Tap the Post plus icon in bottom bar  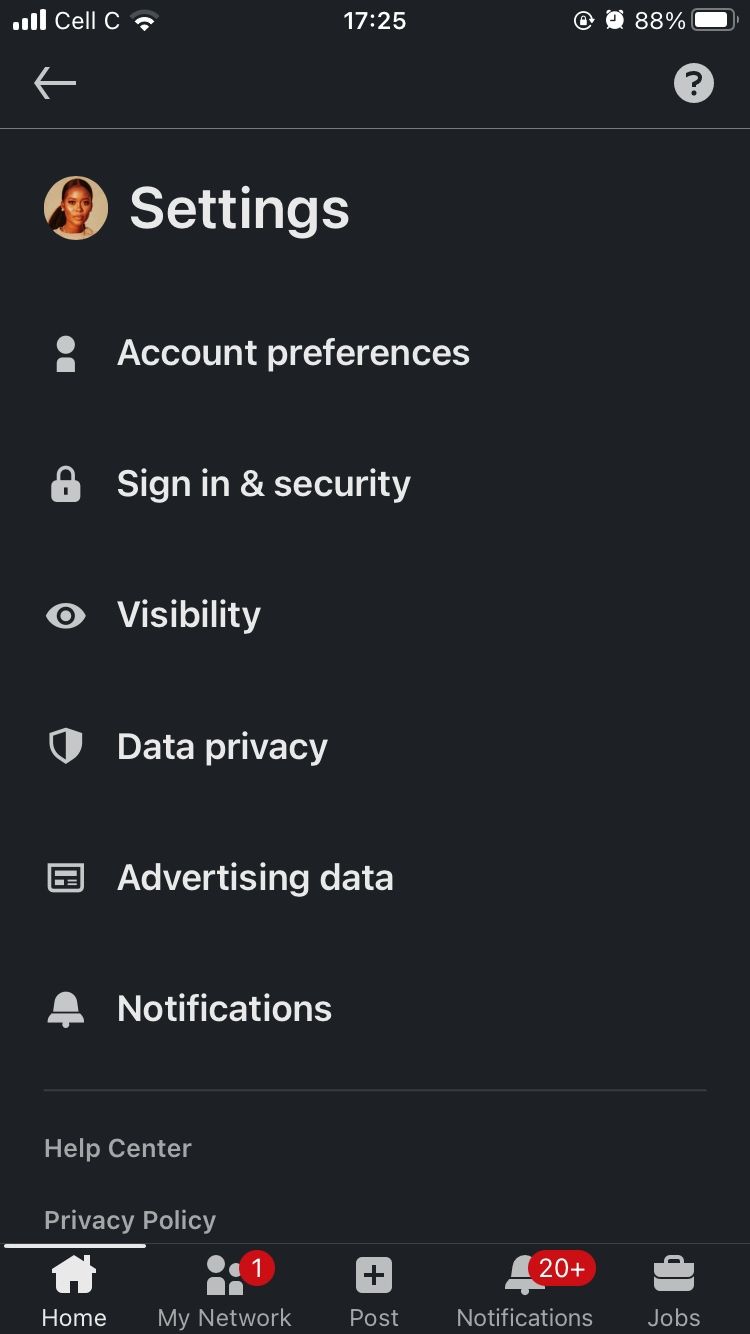tap(373, 1274)
